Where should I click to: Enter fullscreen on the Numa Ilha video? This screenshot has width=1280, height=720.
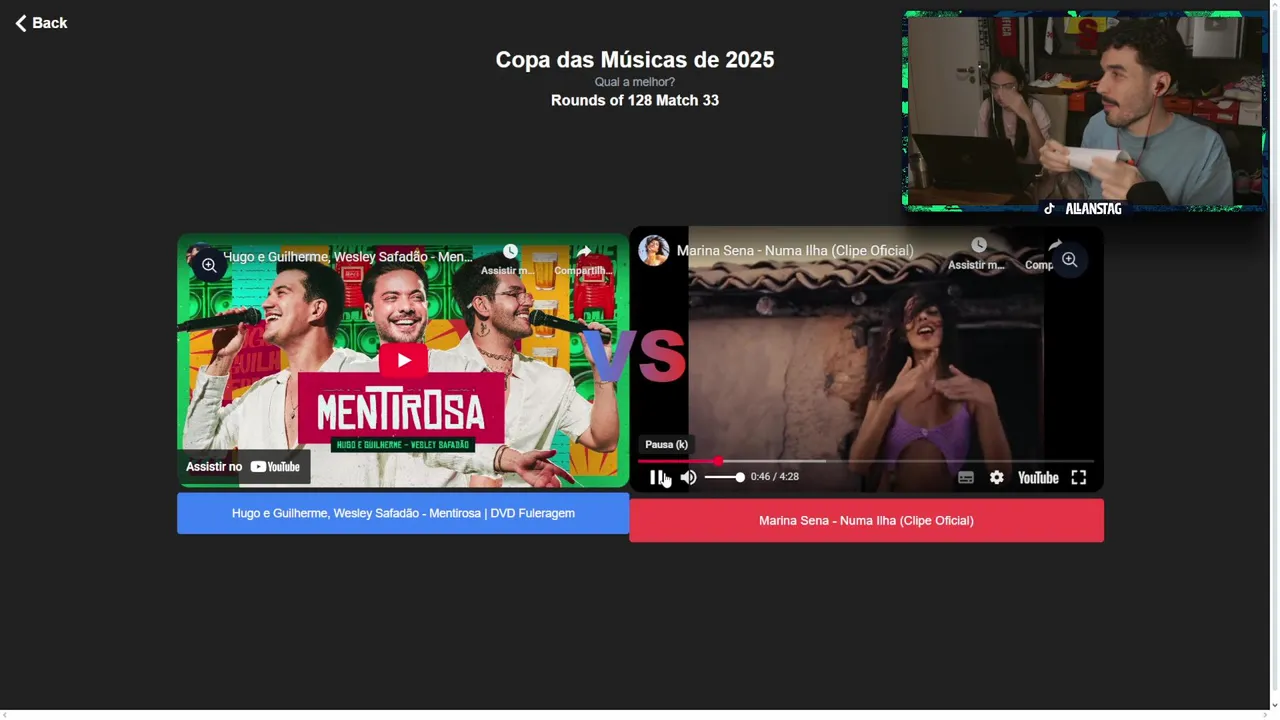tap(1079, 477)
